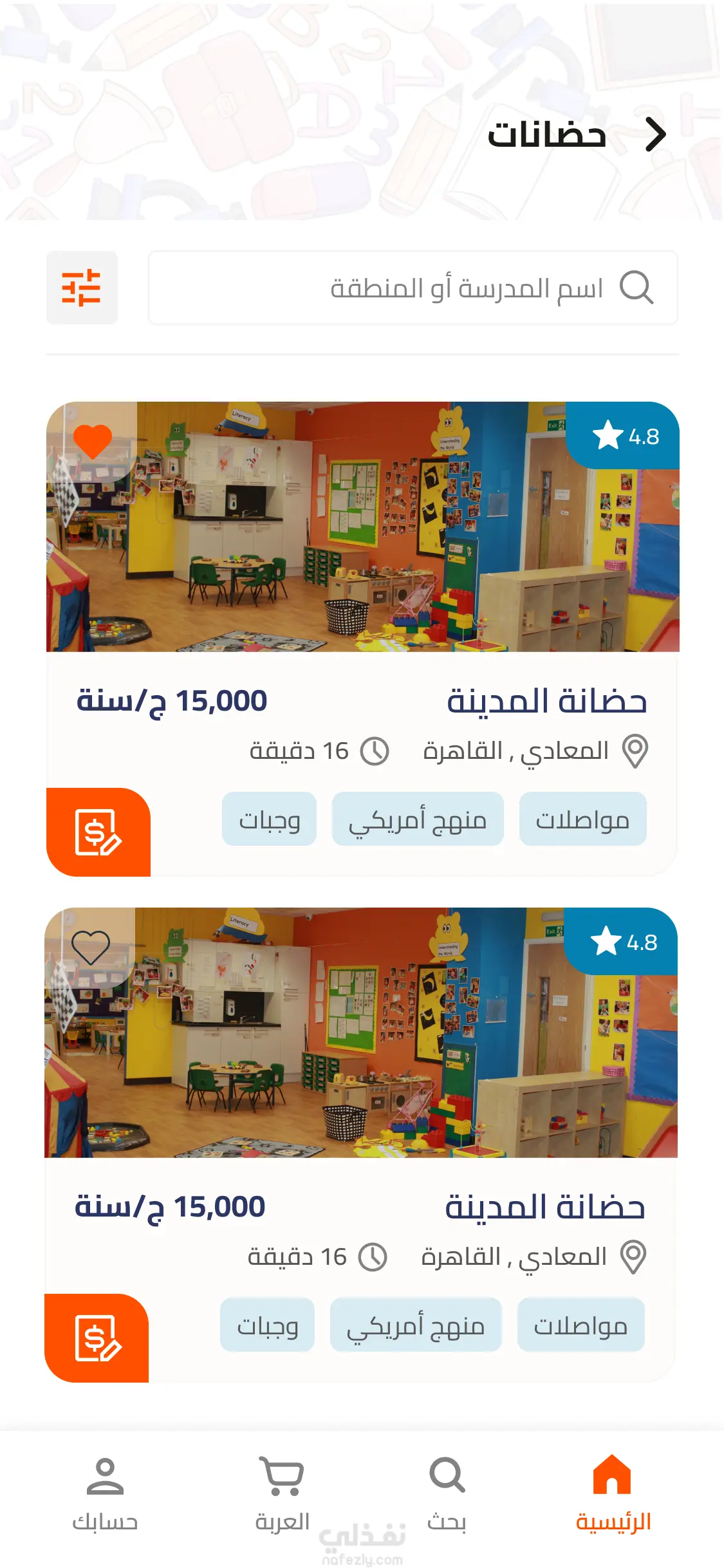724x1568 pixels.
Task: Open the حسابك account tab
Action: pos(105,1493)
